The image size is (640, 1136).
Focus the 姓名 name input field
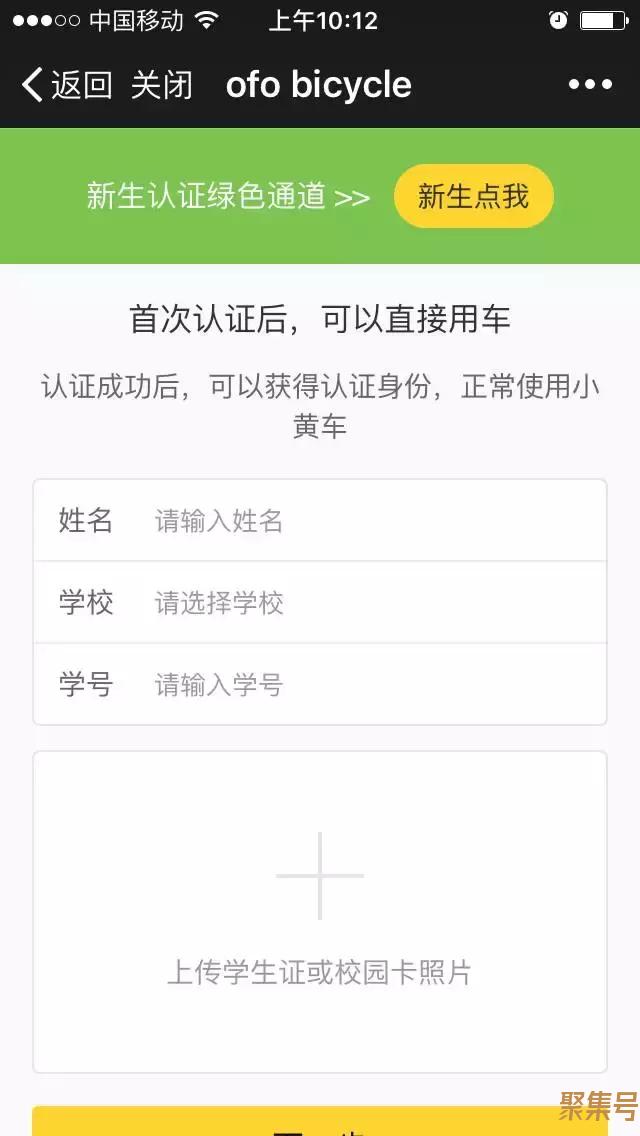(x=370, y=521)
